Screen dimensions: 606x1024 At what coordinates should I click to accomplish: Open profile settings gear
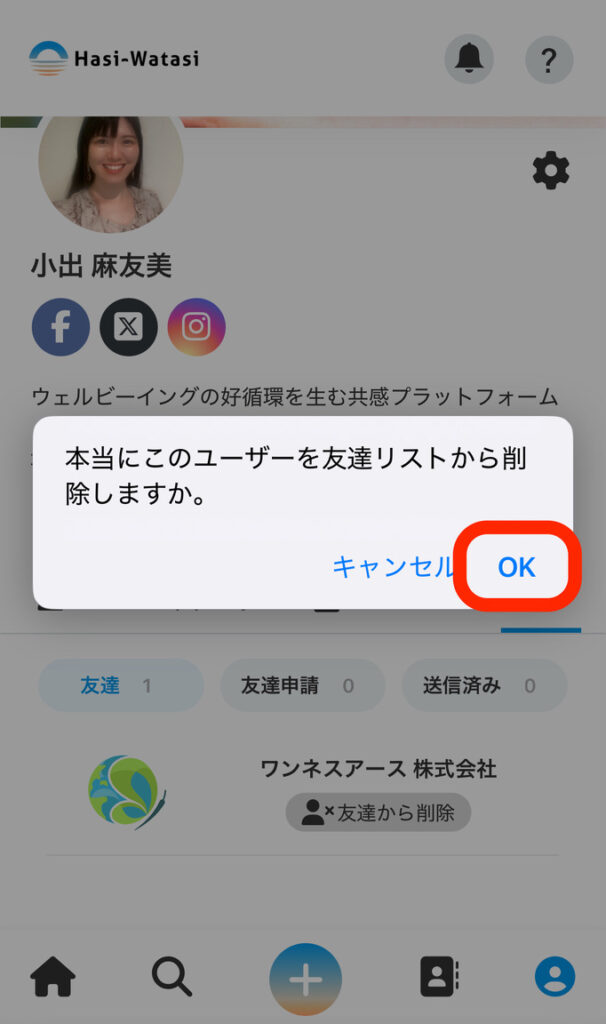point(551,171)
